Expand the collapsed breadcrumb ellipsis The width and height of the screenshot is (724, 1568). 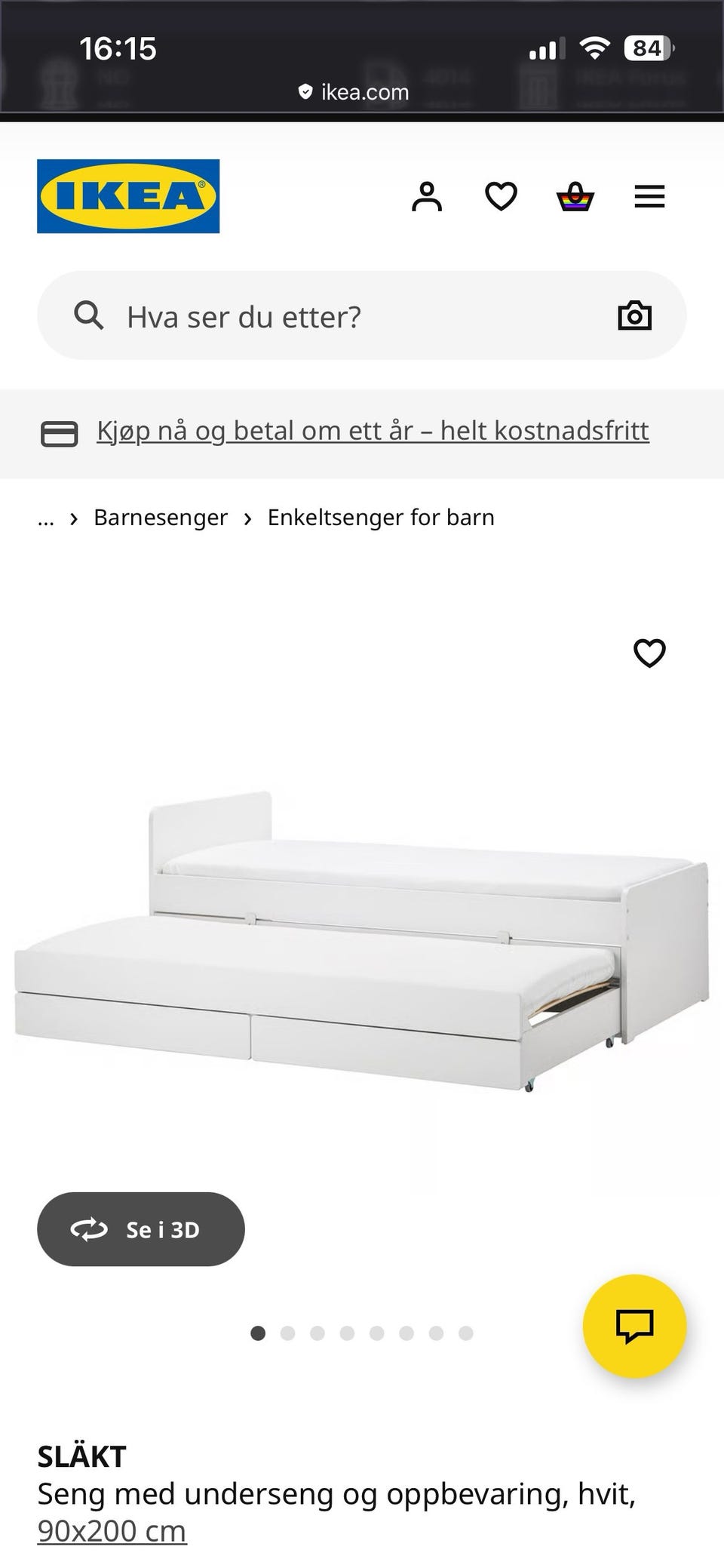46,518
